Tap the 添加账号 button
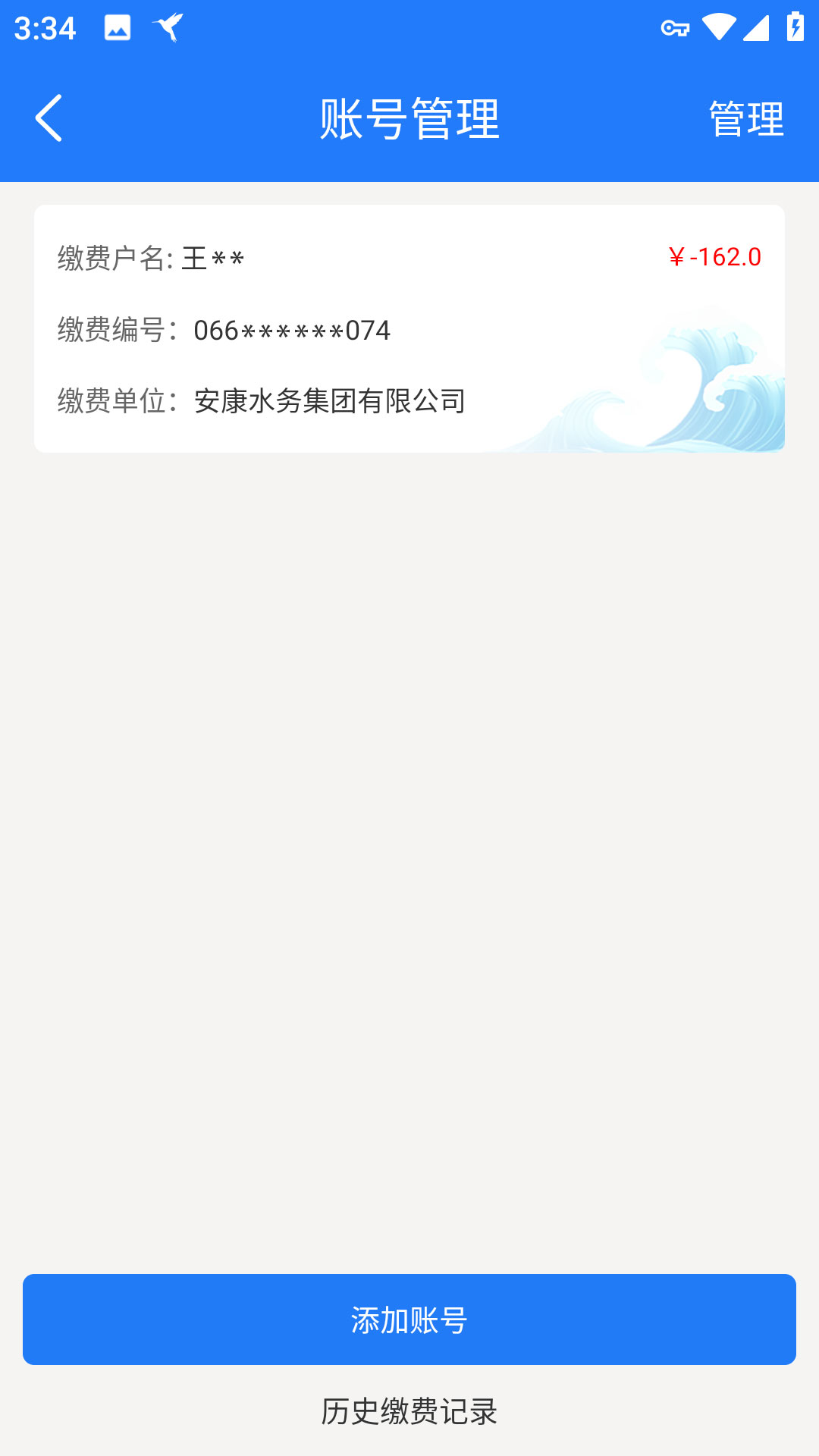The image size is (819, 1456). (x=409, y=1319)
